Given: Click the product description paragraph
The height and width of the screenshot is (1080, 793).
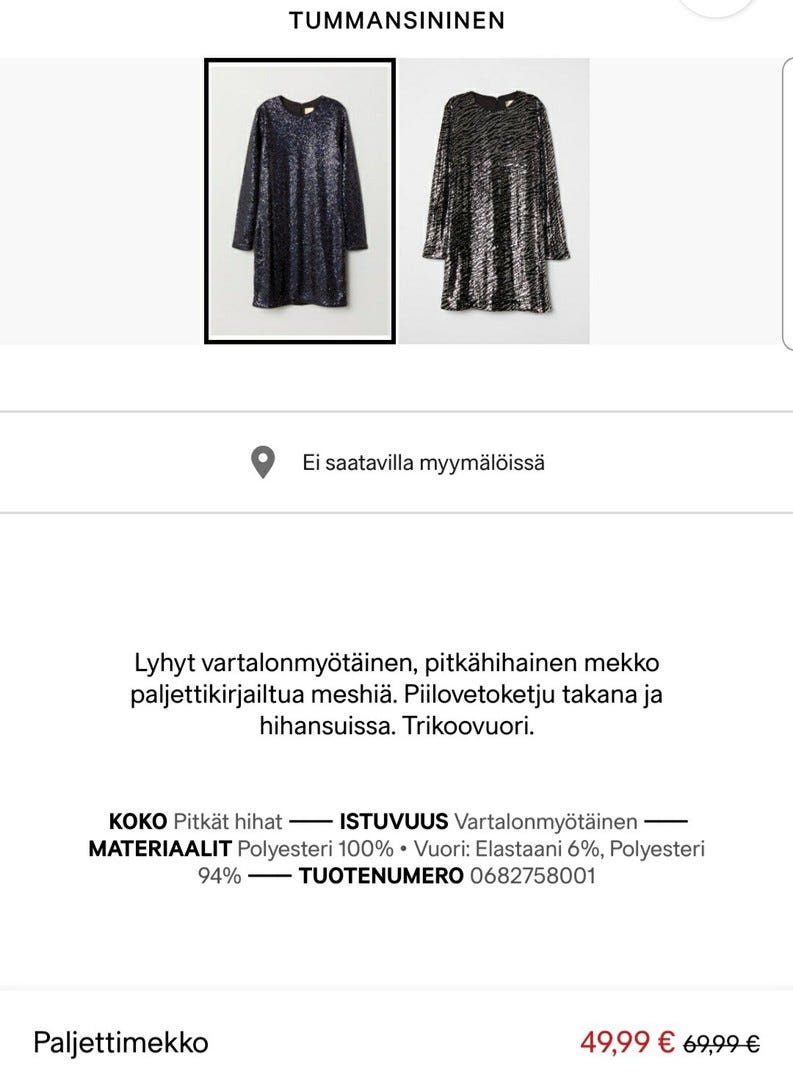Looking at the screenshot, I should (396, 692).
